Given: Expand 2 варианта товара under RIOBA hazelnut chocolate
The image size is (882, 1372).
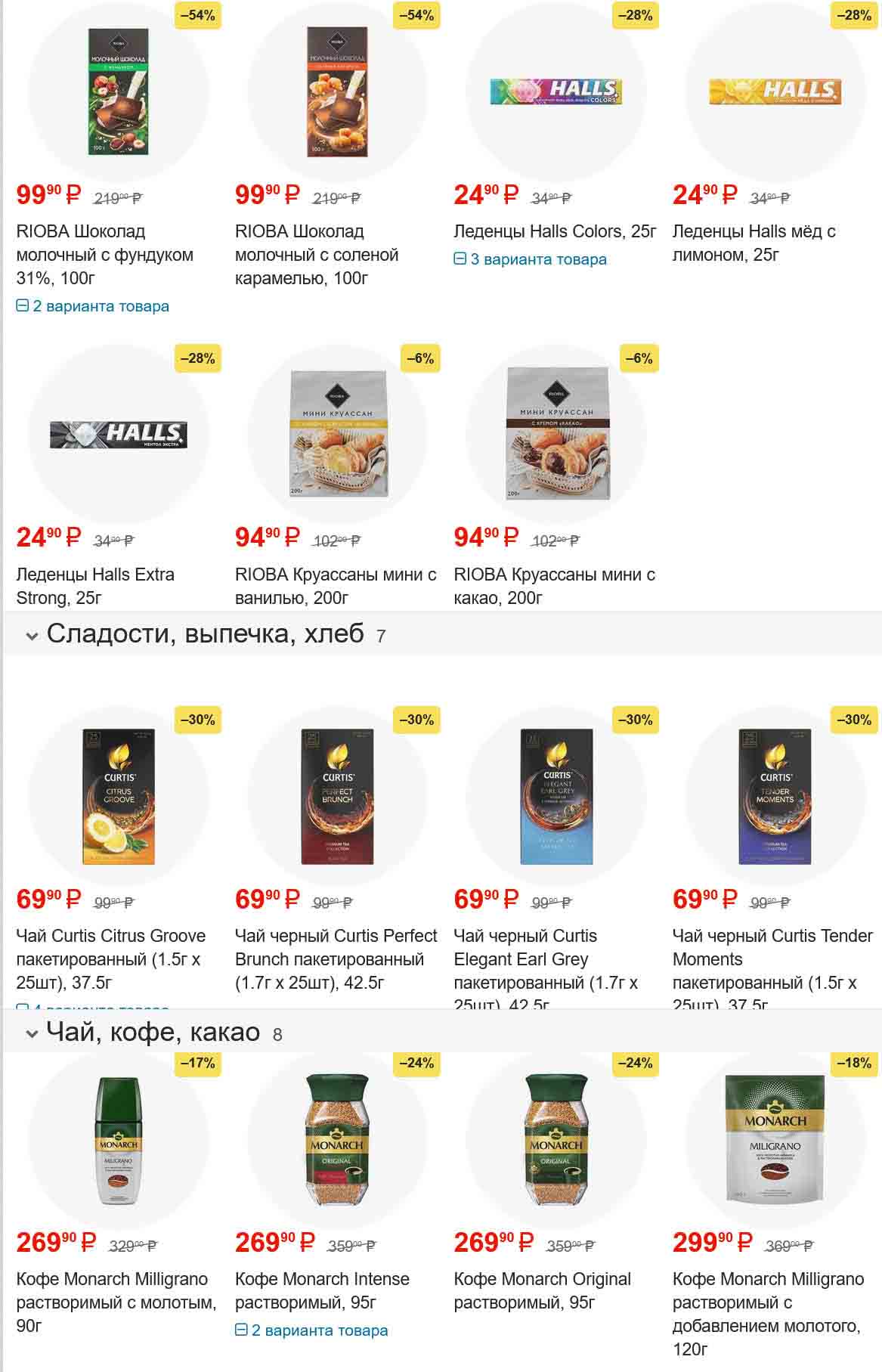Looking at the screenshot, I should point(93,306).
